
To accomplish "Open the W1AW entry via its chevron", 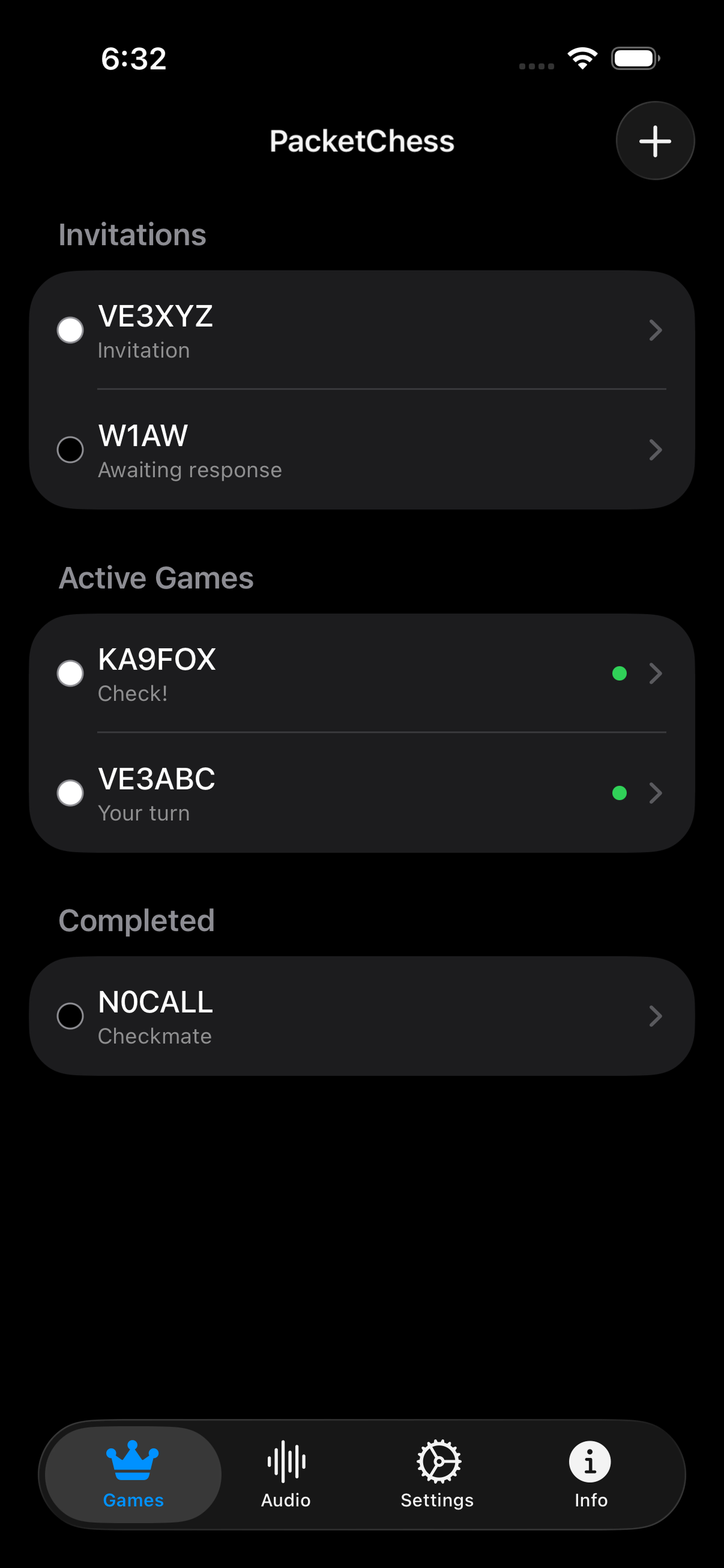I will point(655,450).
